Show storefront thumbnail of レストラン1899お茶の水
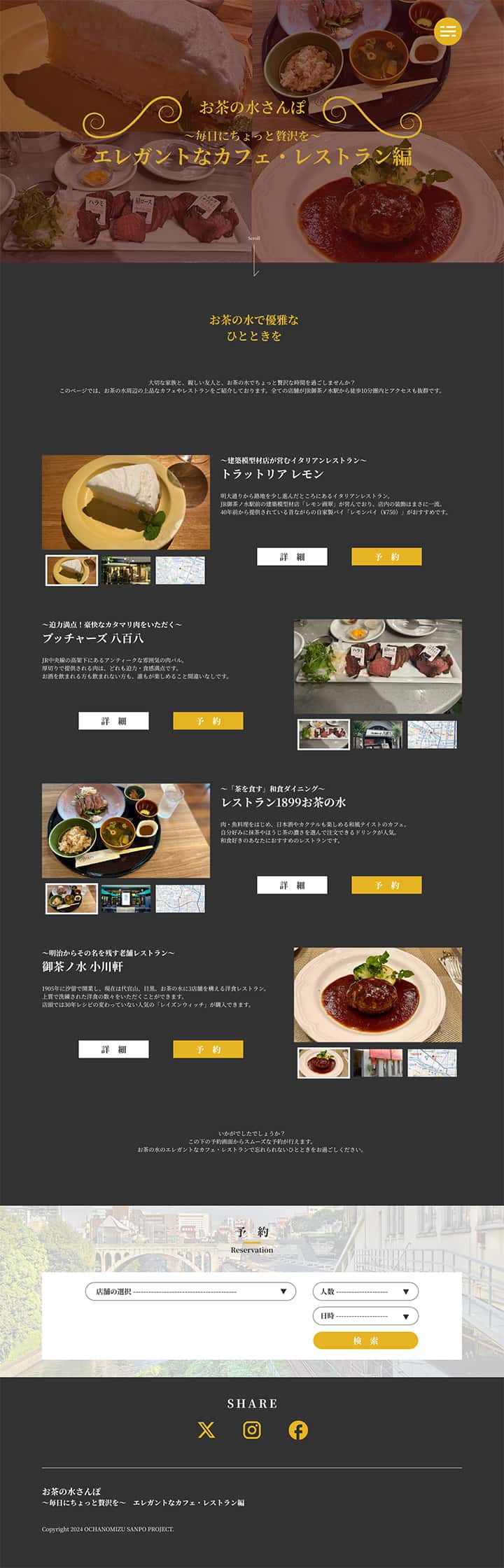The image size is (504, 1568). (x=126, y=899)
